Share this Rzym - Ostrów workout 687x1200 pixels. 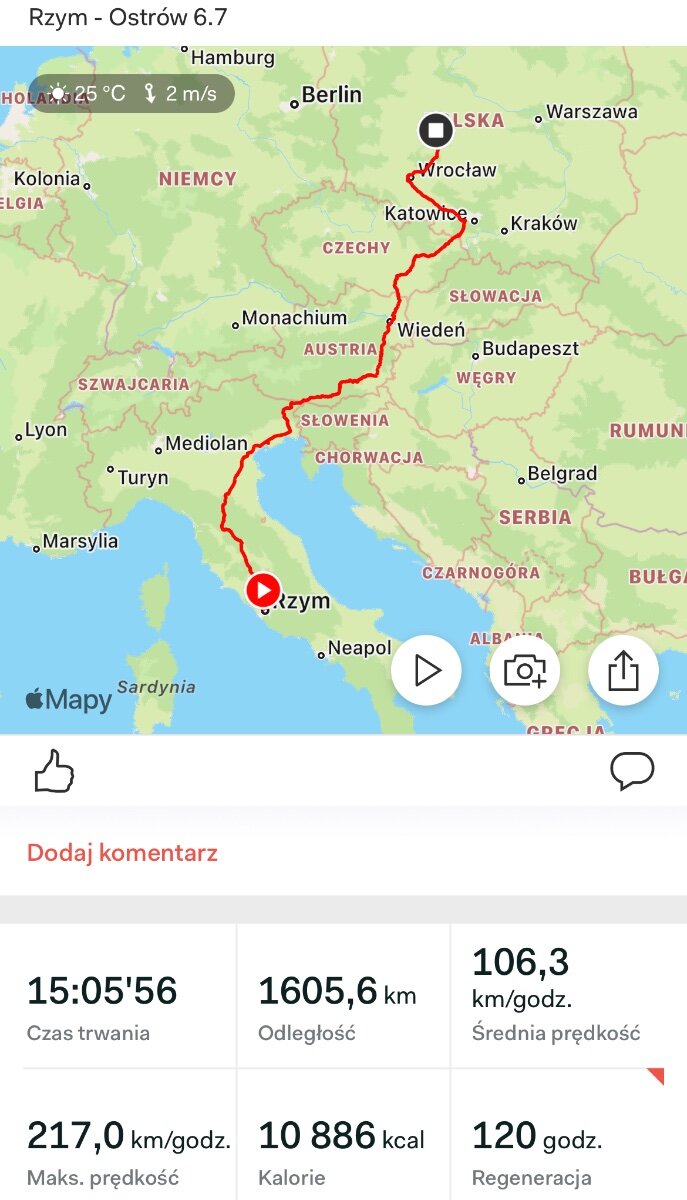[623, 670]
